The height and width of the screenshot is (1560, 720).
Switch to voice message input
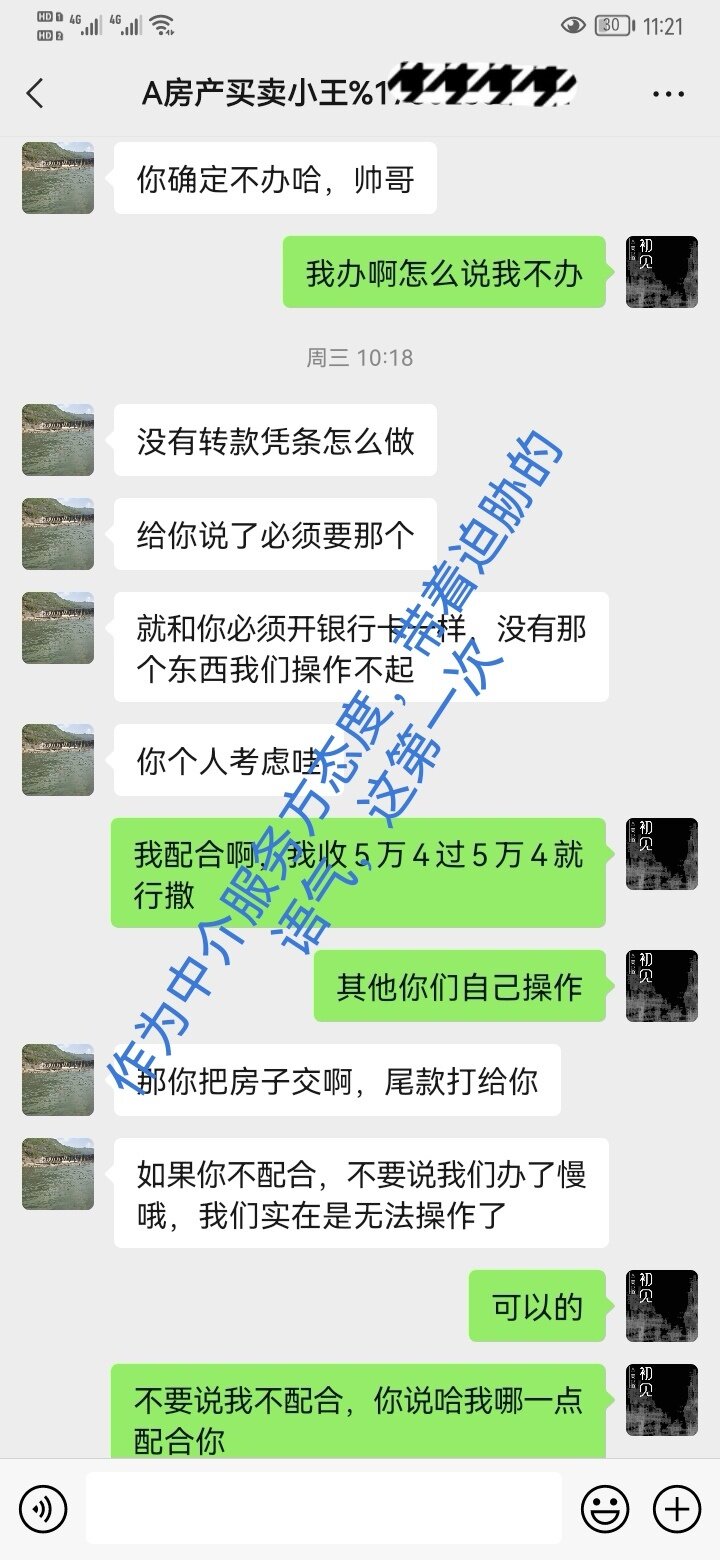43,1508
